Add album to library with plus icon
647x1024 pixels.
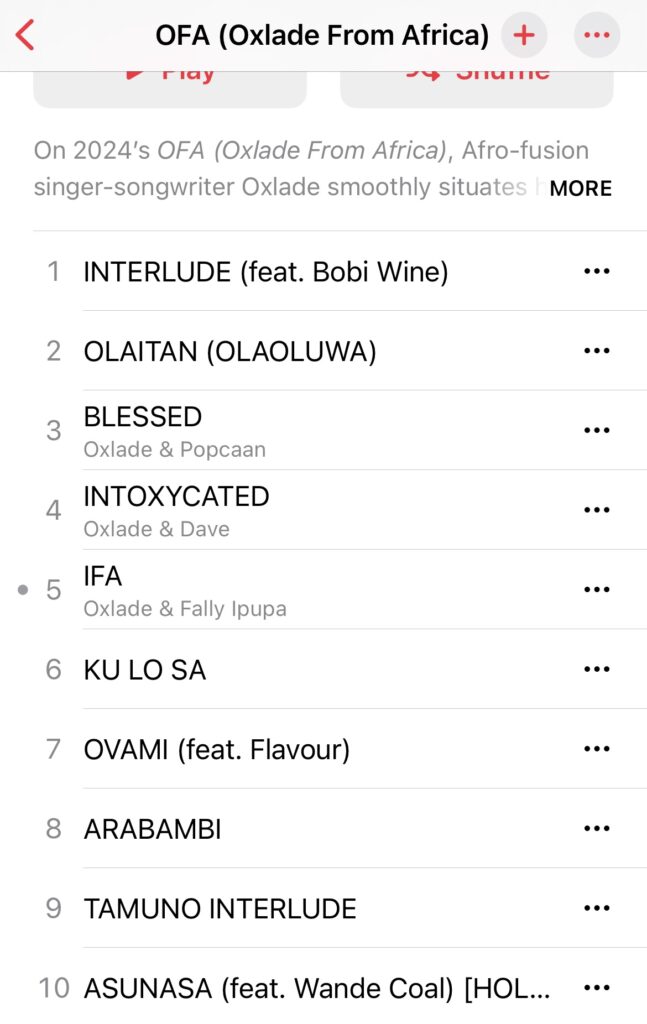(524, 36)
